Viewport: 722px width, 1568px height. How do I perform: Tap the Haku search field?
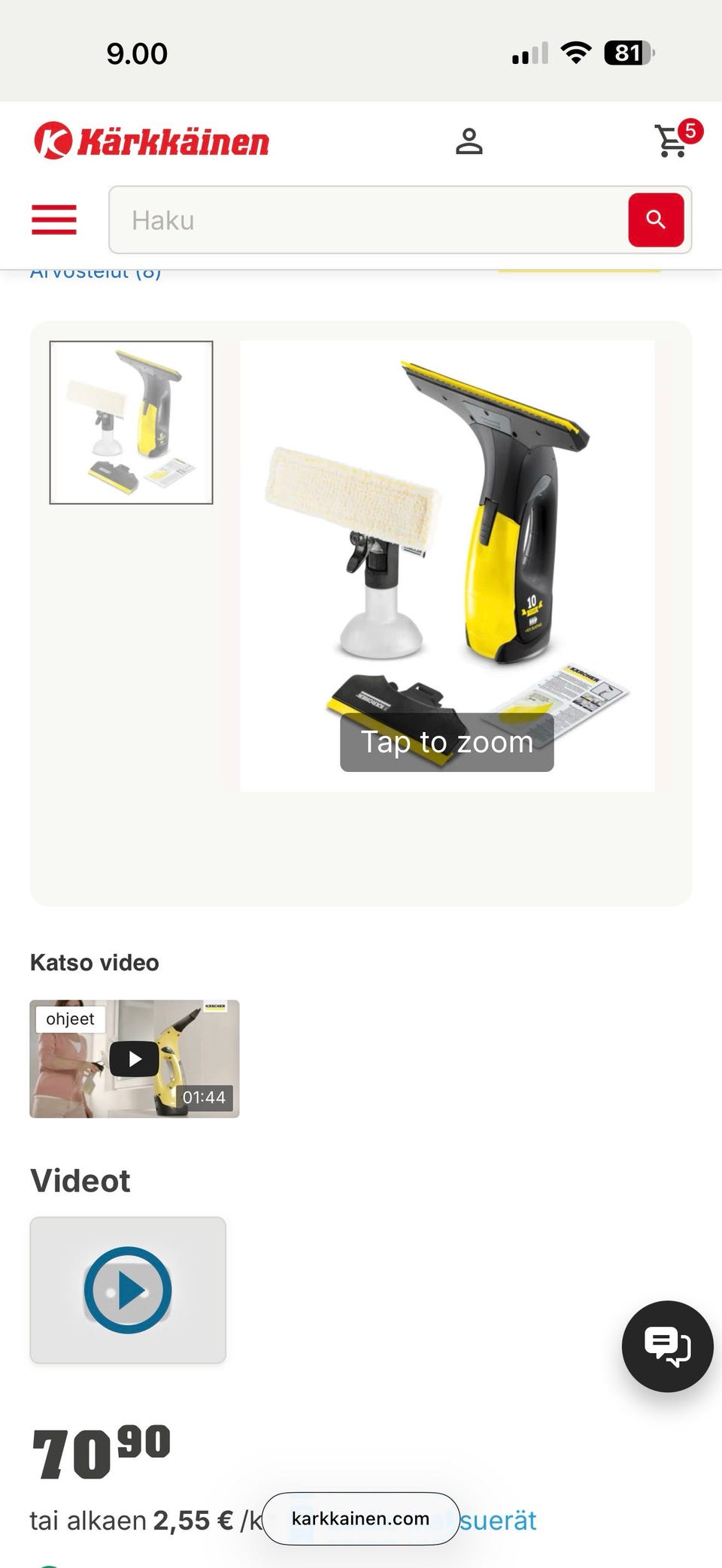pyautogui.click(x=369, y=220)
